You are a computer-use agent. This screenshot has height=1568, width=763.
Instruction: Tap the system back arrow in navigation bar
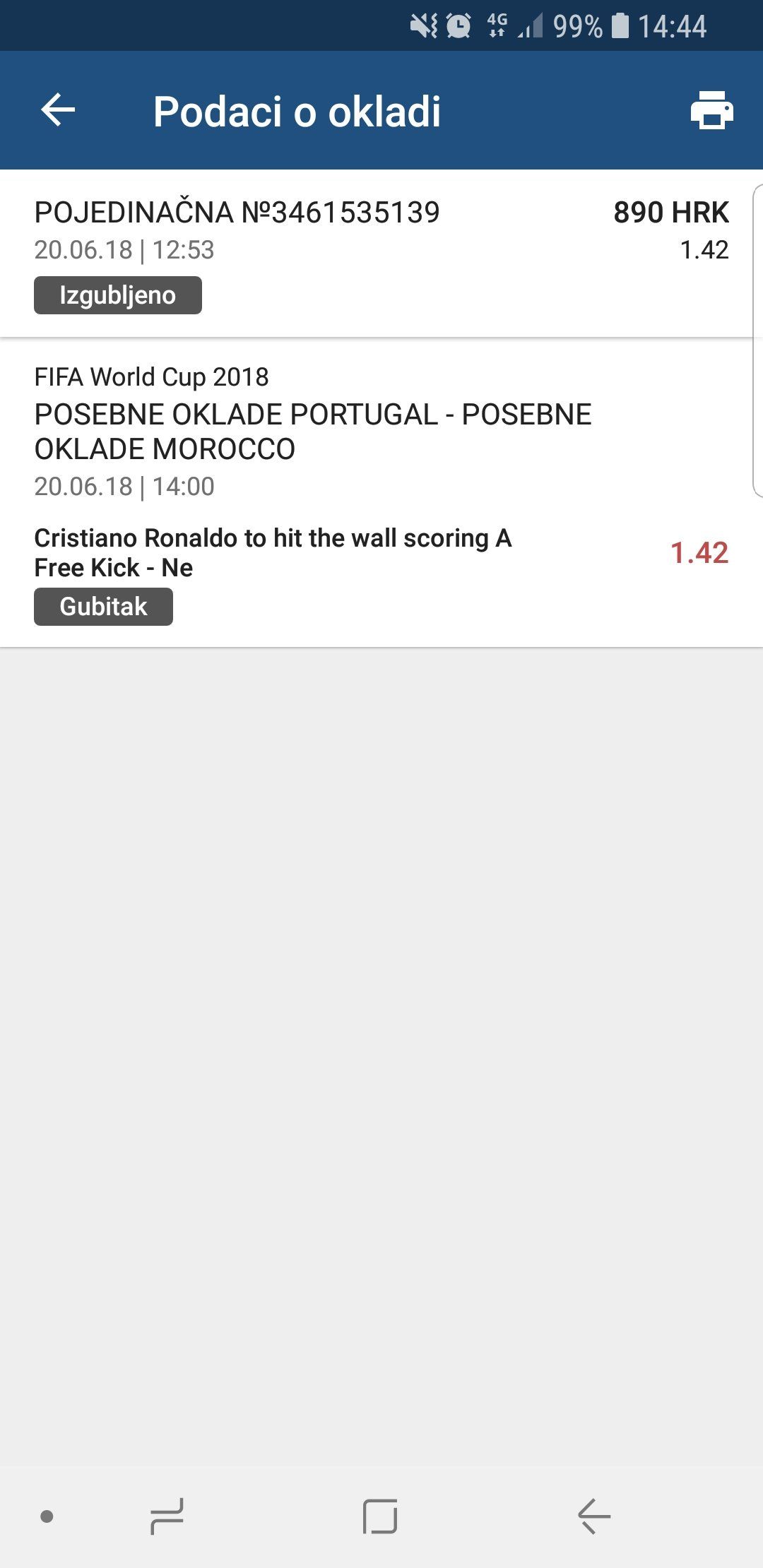point(594,1516)
